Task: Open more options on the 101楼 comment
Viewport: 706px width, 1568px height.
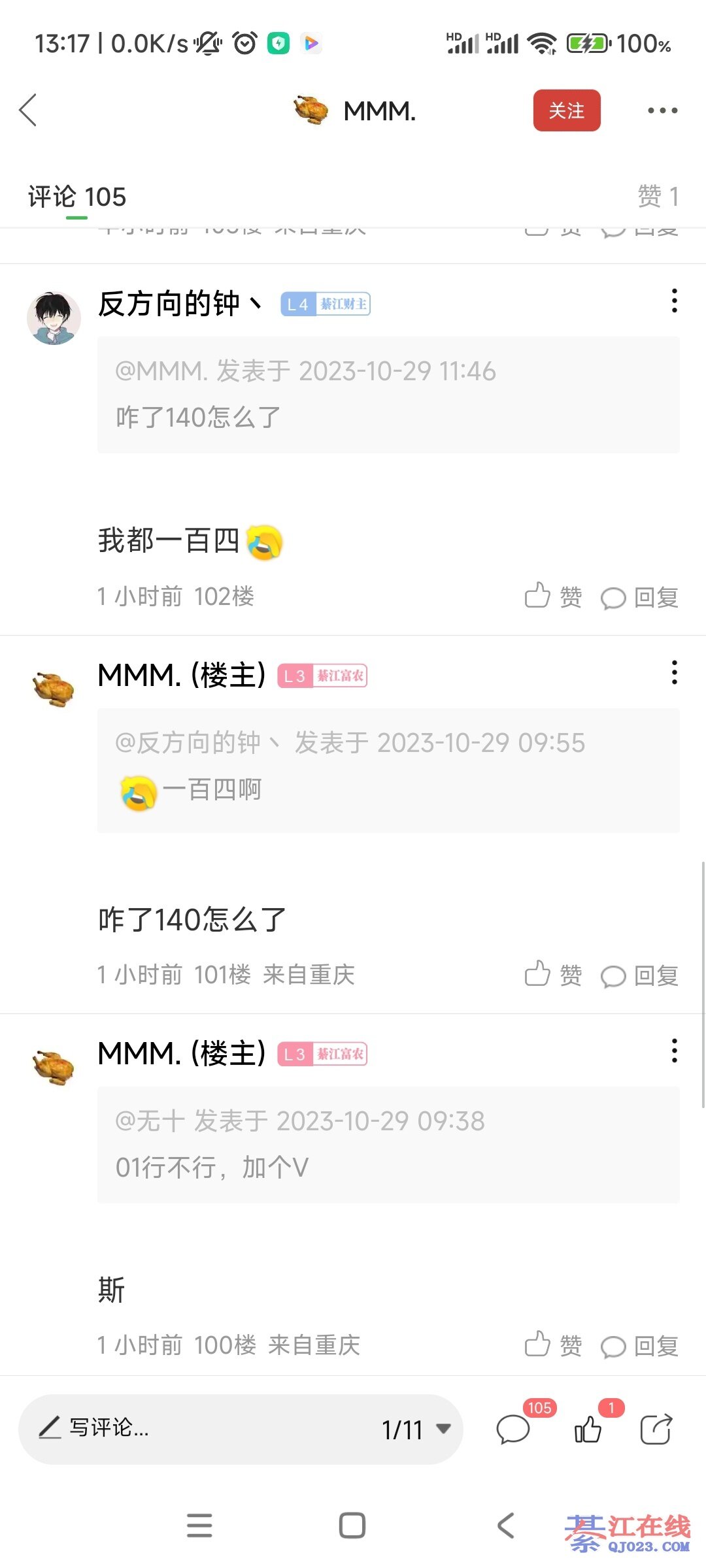Action: (674, 673)
